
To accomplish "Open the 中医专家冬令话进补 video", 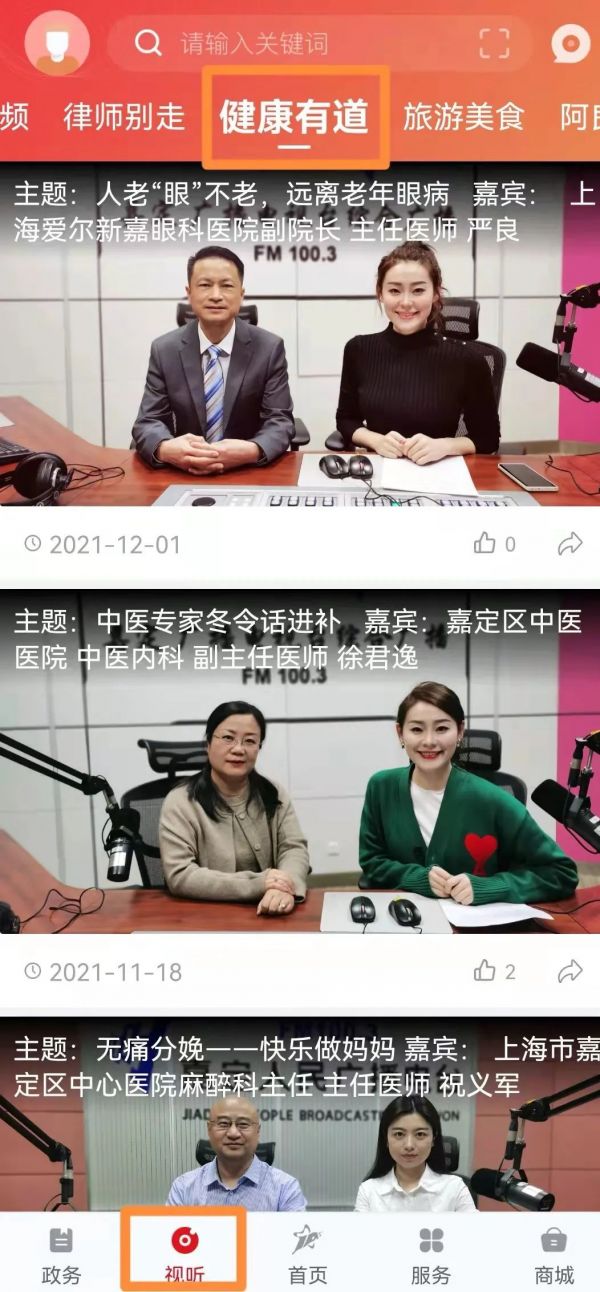I will (300, 780).
